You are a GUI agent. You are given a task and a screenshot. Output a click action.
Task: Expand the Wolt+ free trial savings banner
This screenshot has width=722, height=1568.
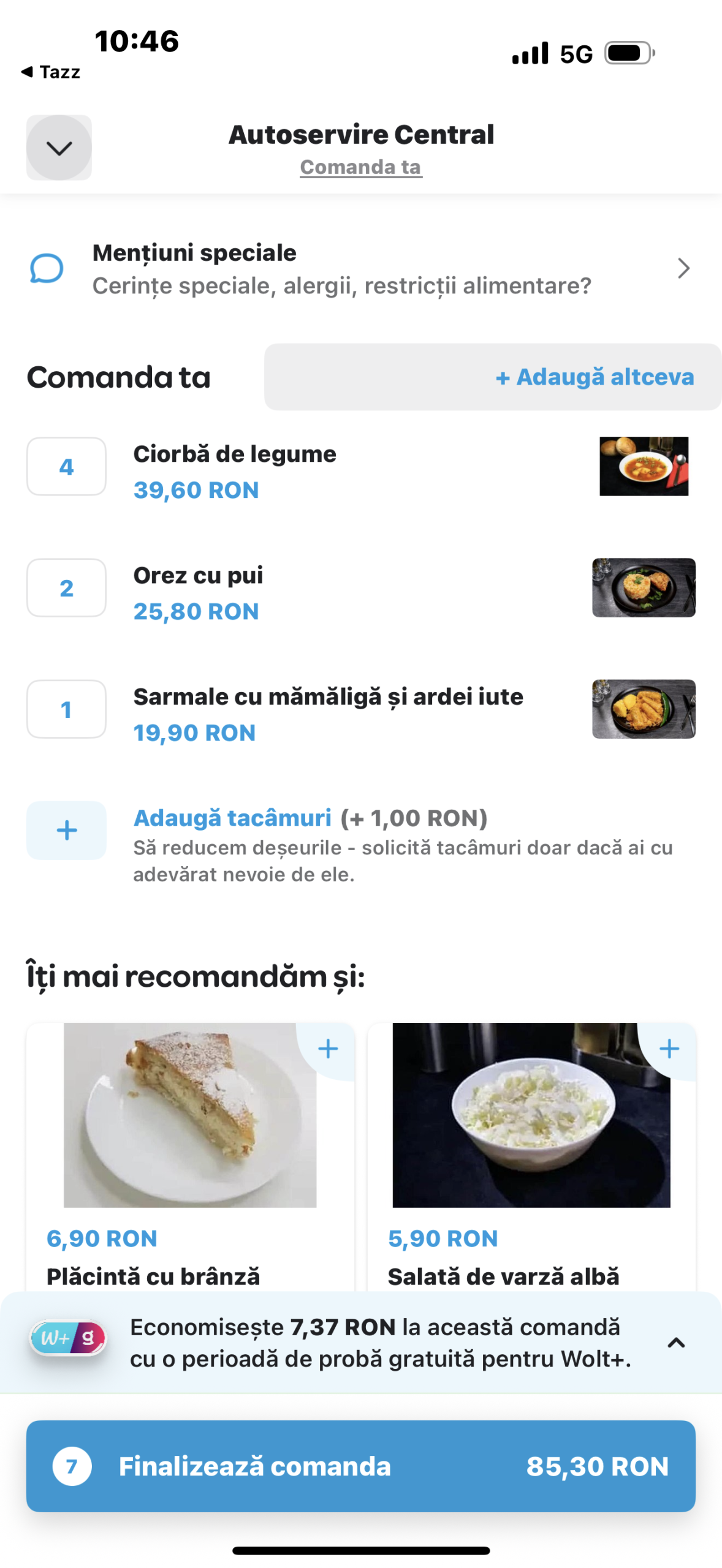(675, 1343)
